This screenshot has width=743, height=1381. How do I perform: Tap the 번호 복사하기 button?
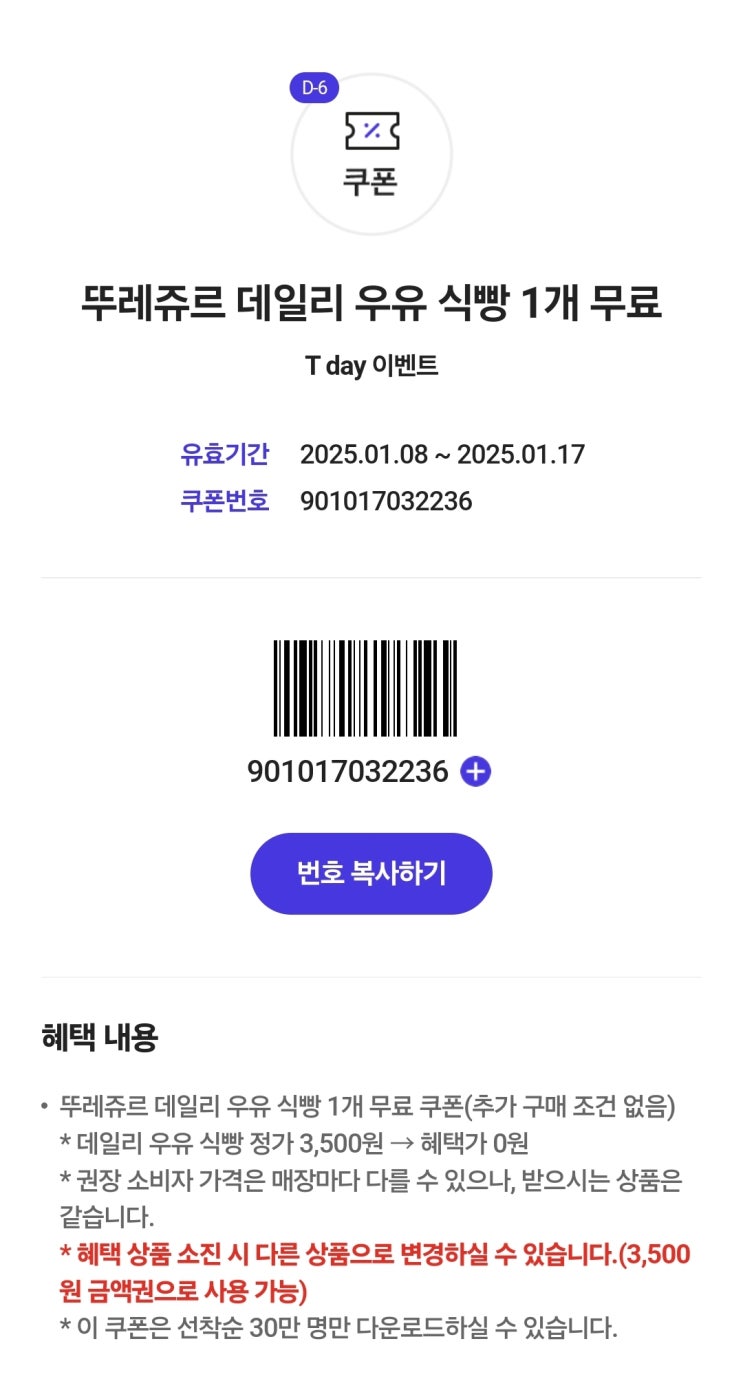tap(371, 873)
